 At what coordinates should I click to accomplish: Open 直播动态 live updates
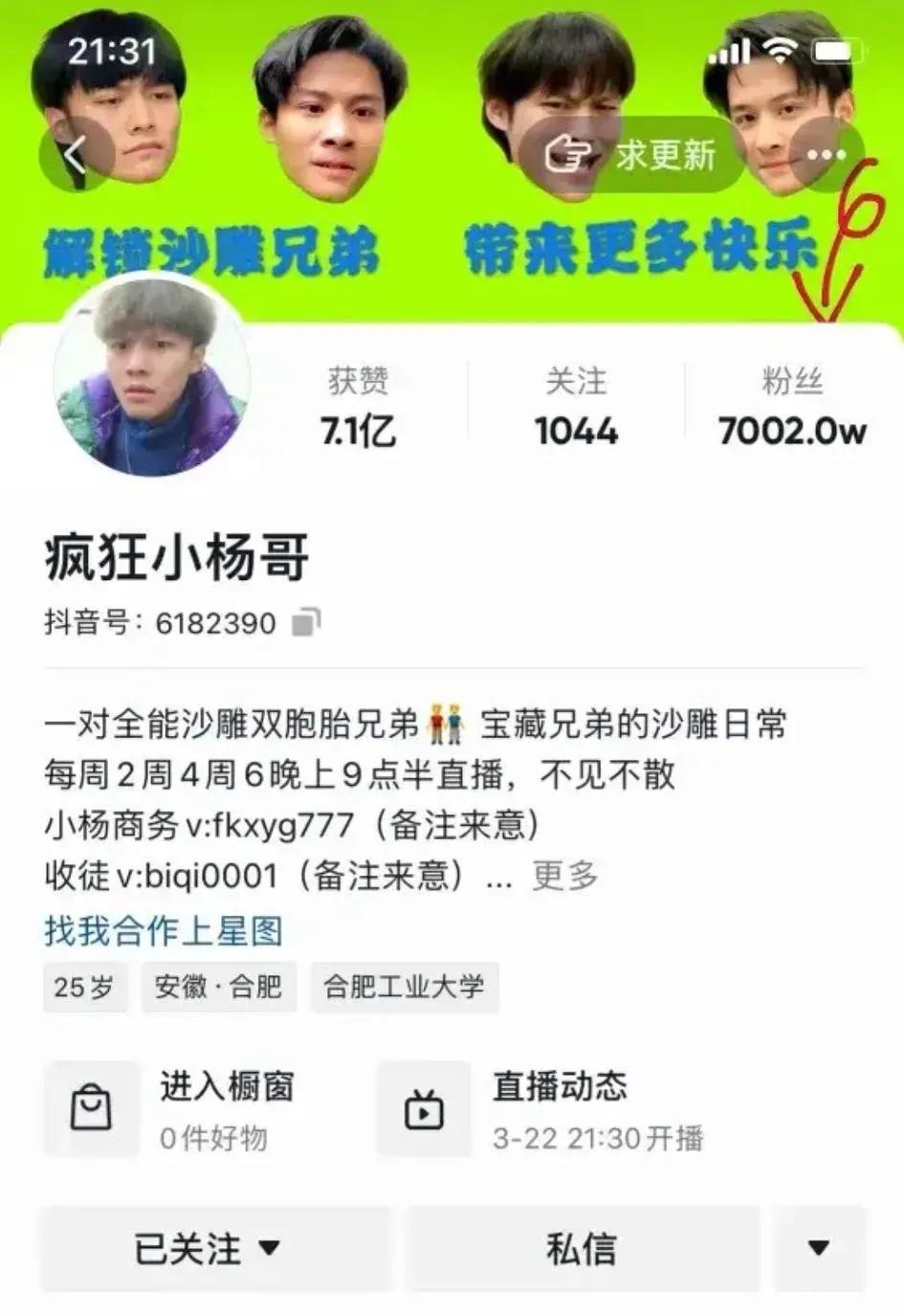click(555, 1110)
